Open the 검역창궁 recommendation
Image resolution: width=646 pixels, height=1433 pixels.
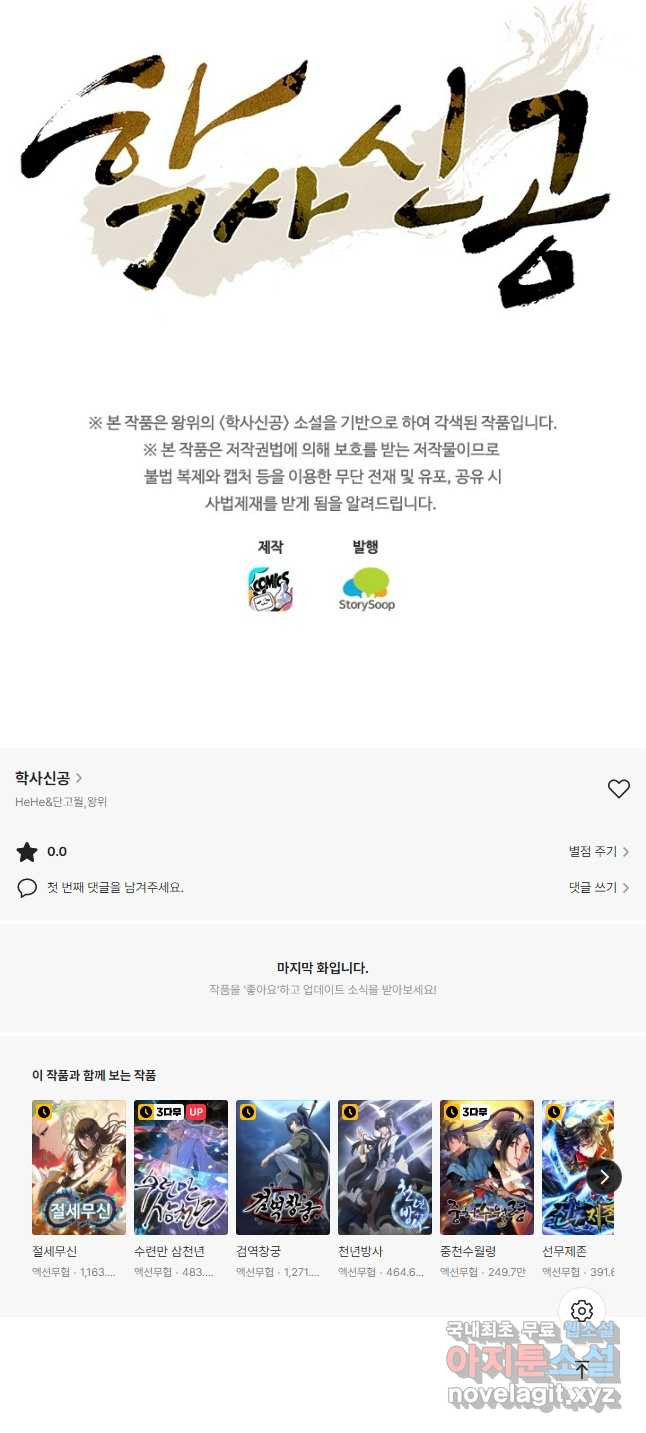pos(283,1168)
